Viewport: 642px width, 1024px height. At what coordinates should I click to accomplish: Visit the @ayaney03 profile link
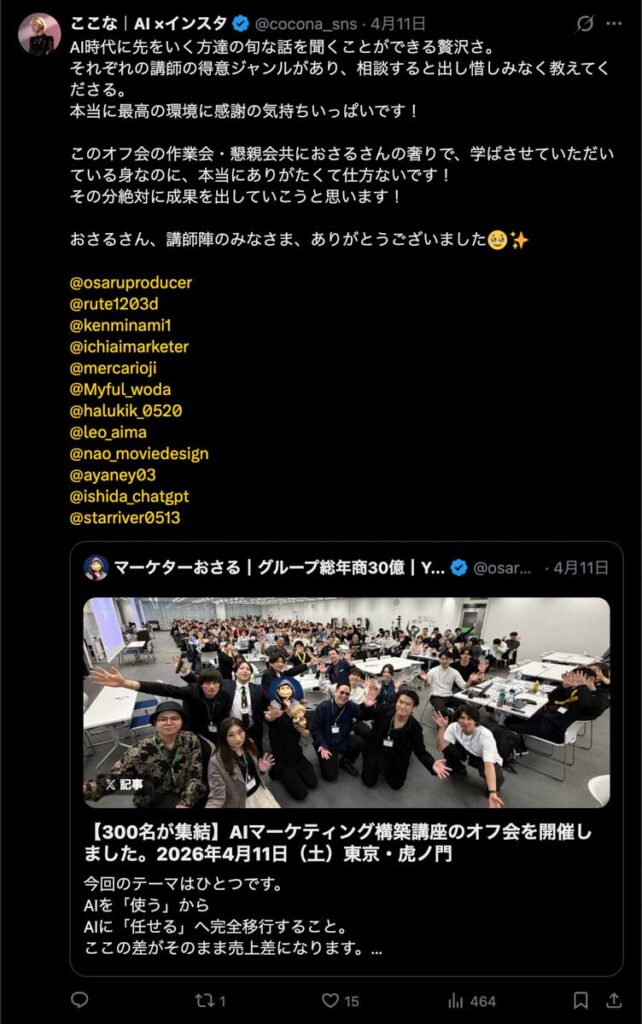[113, 475]
